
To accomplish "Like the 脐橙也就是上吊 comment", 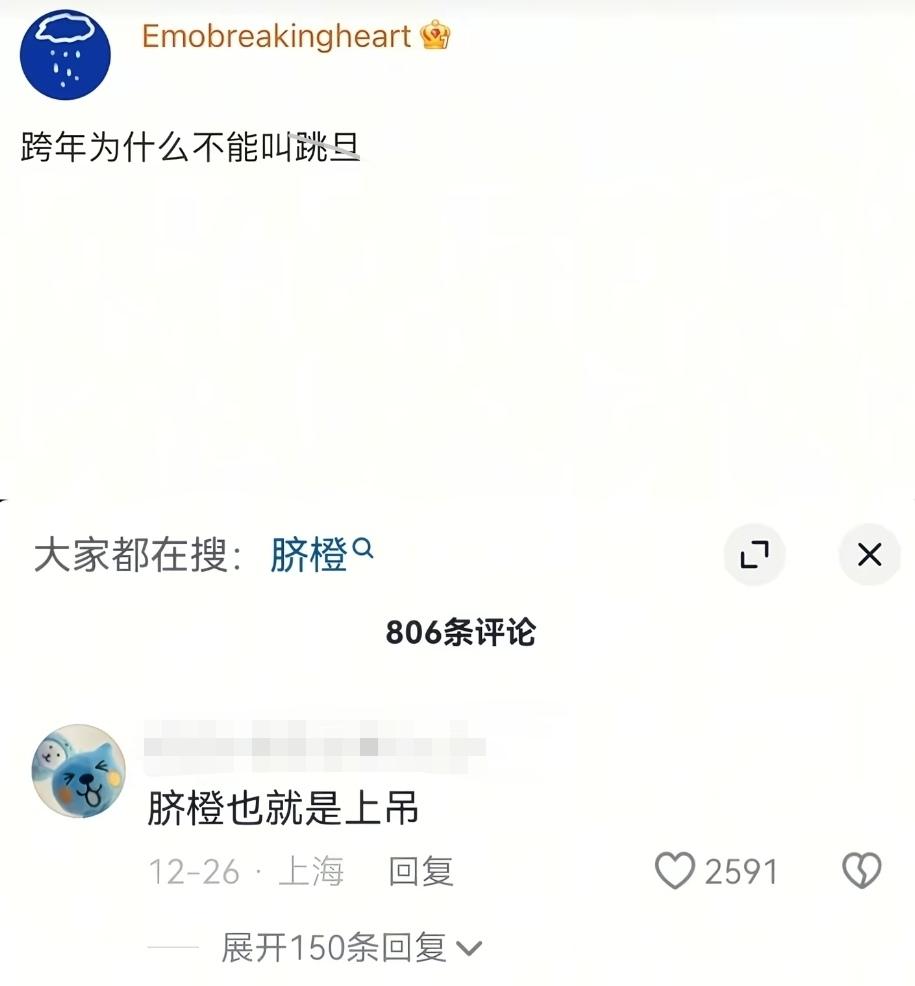I will coord(675,871).
